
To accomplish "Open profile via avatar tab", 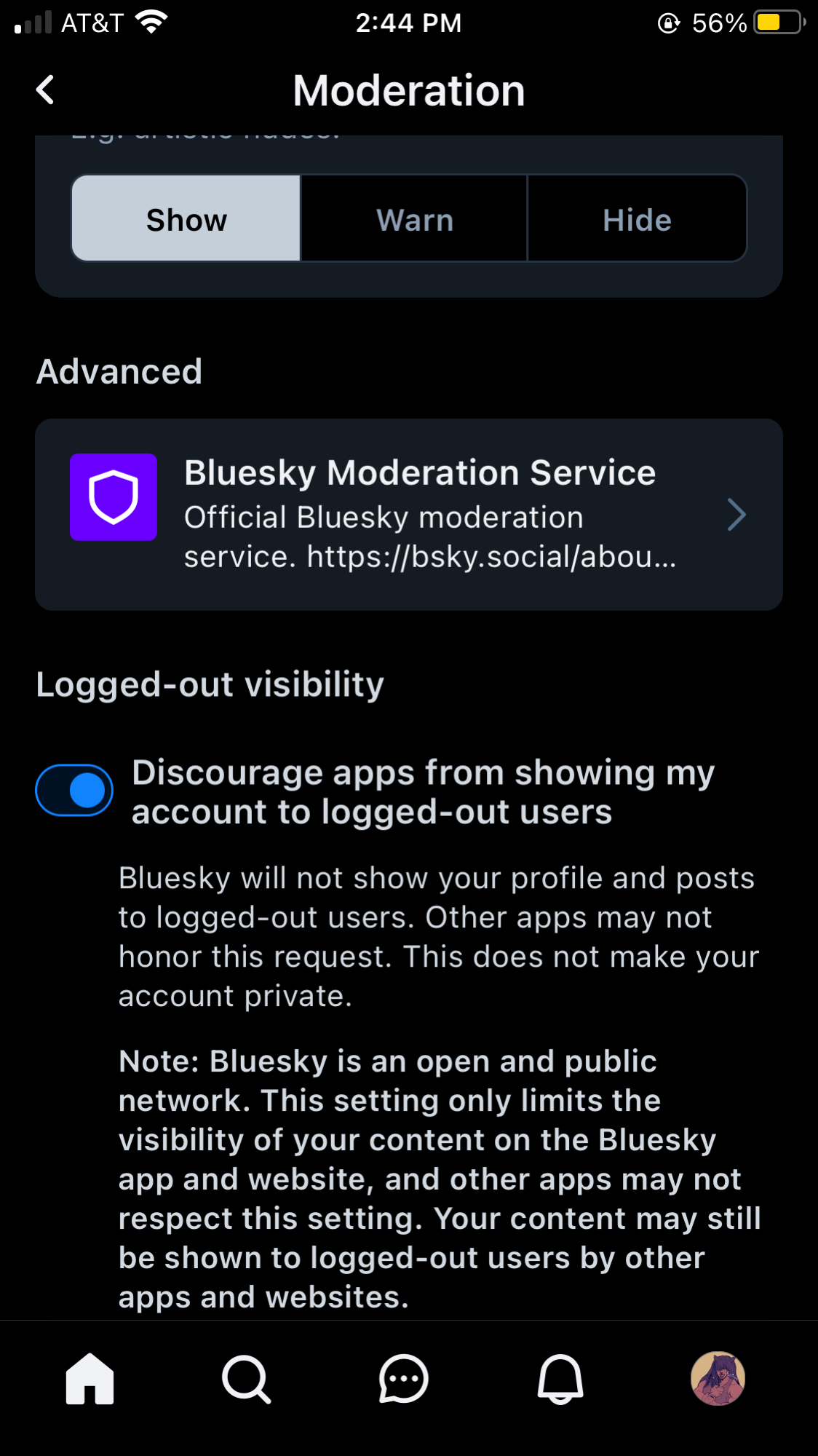I will pyautogui.click(x=717, y=1378).
